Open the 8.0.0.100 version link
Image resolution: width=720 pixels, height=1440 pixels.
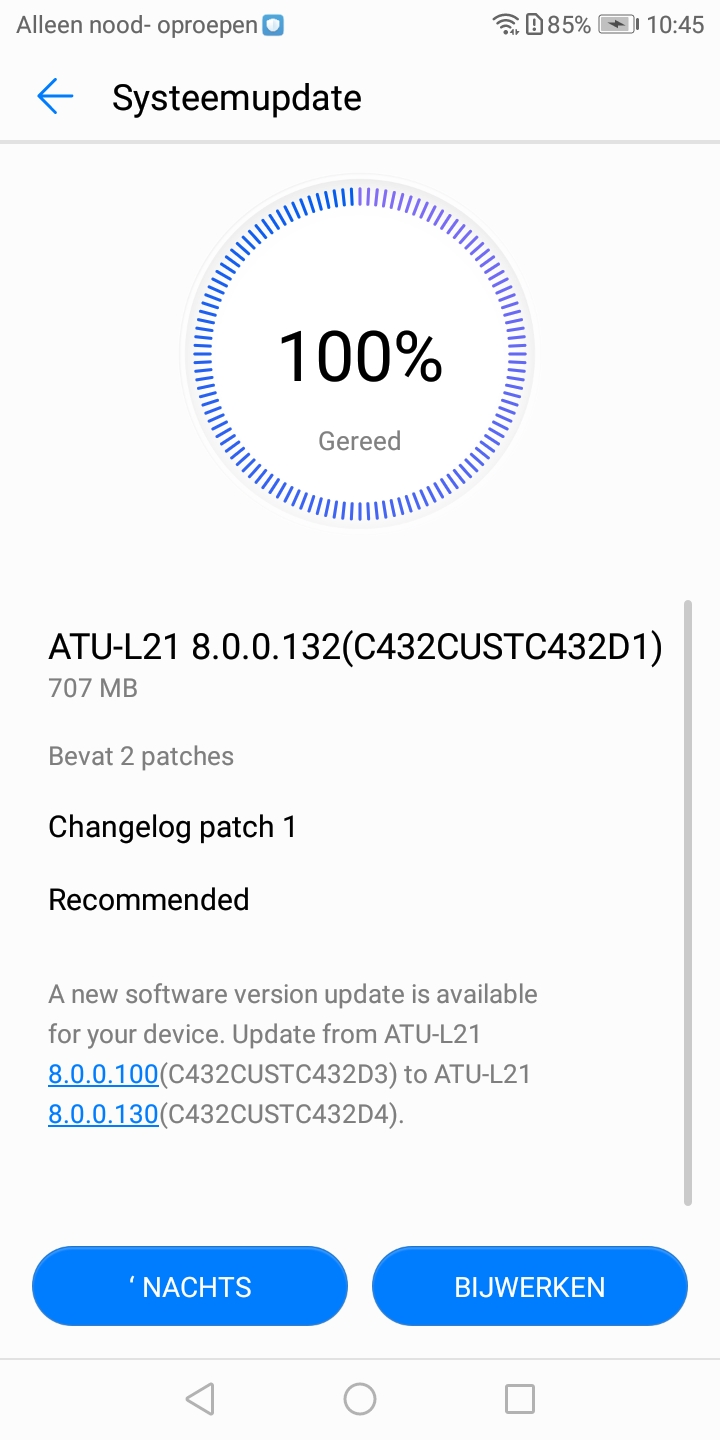point(103,1074)
